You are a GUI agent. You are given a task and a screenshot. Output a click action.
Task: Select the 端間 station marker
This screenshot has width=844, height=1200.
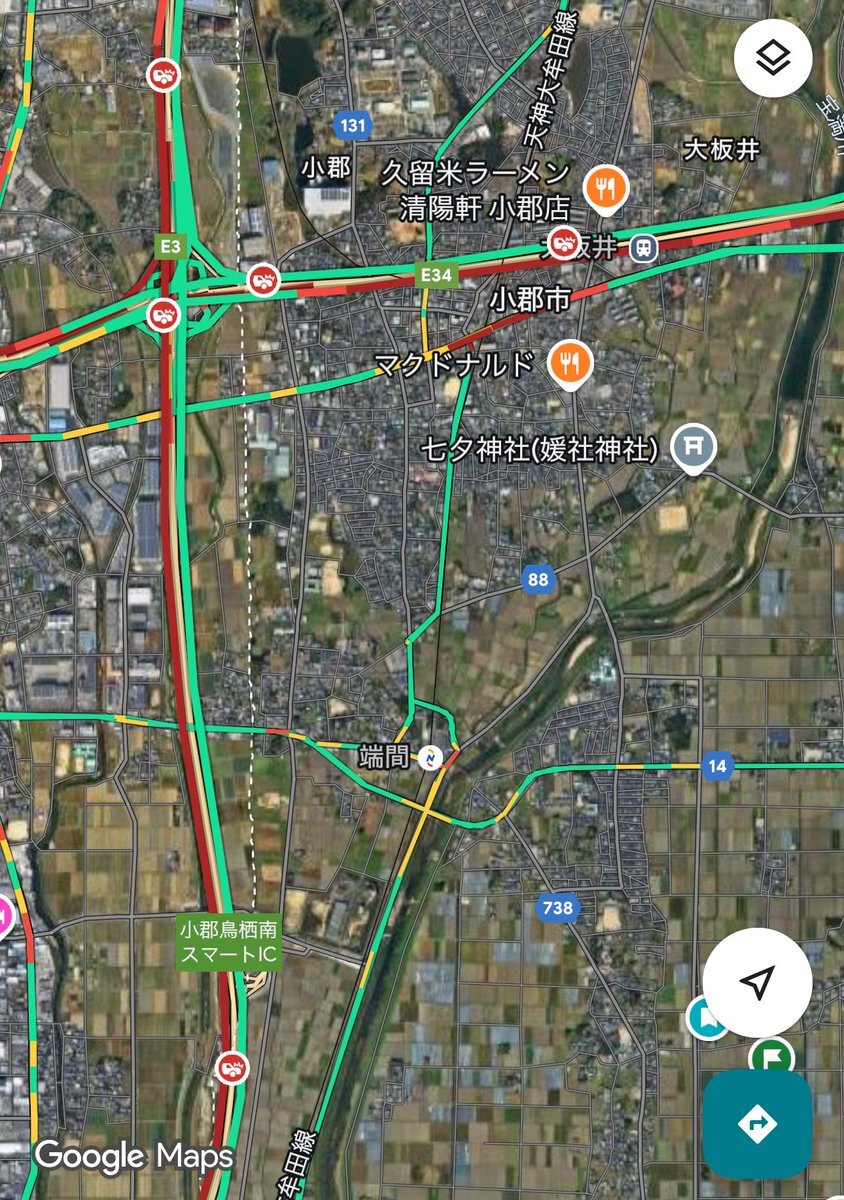430,757
